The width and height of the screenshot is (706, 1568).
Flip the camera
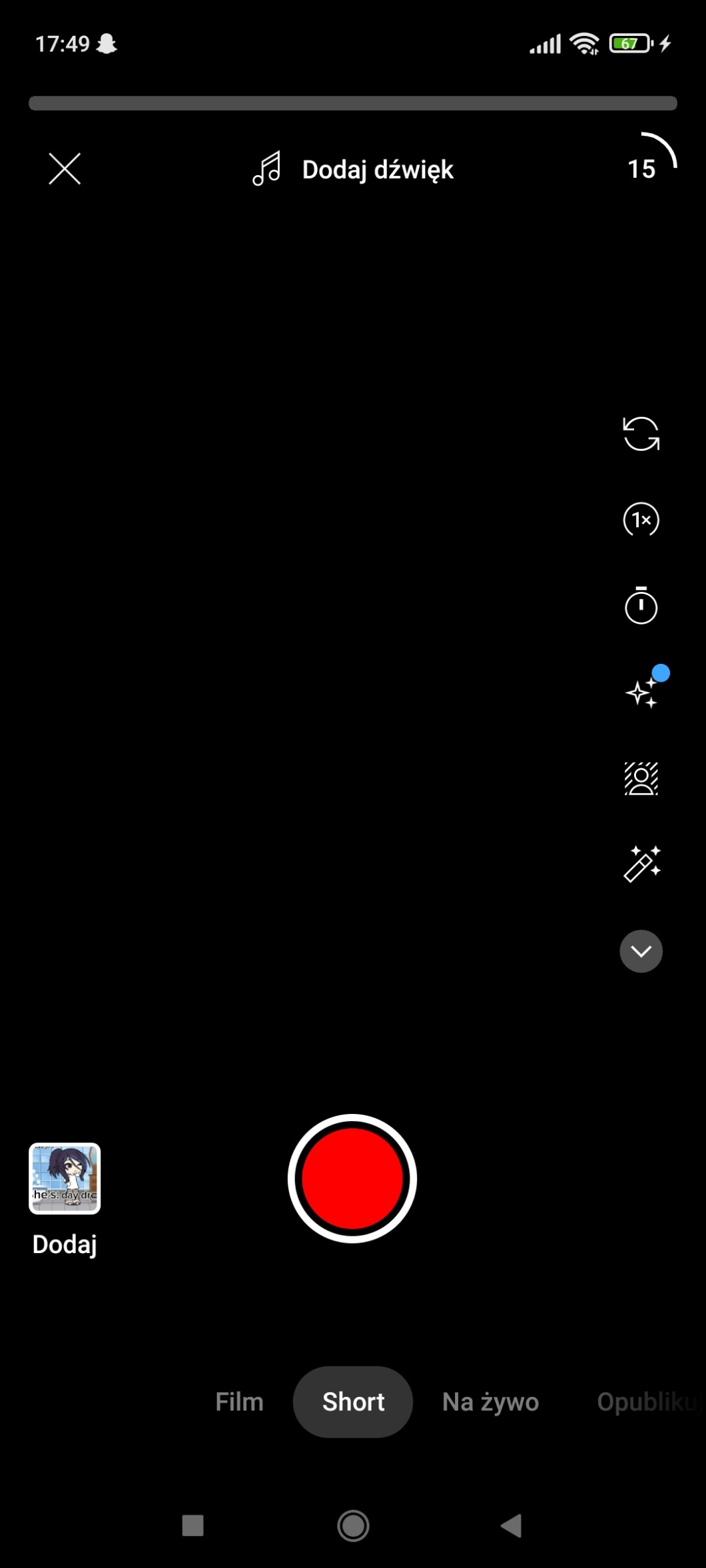[x=641, y=434]
